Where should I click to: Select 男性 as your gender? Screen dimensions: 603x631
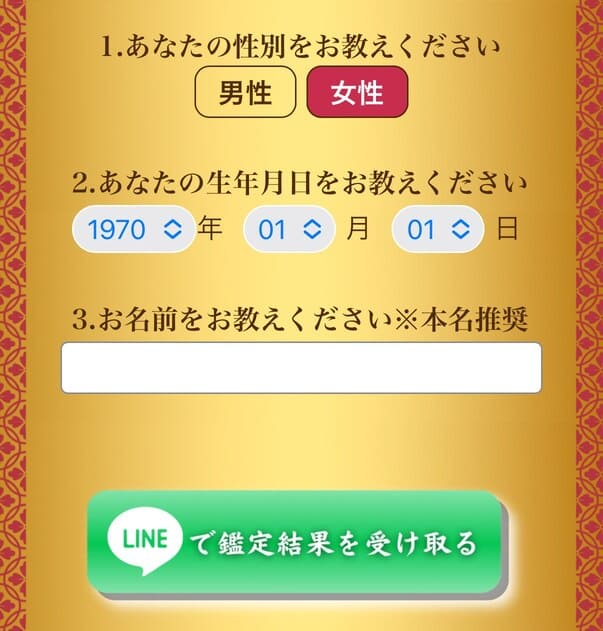click(x=245, y=92)
